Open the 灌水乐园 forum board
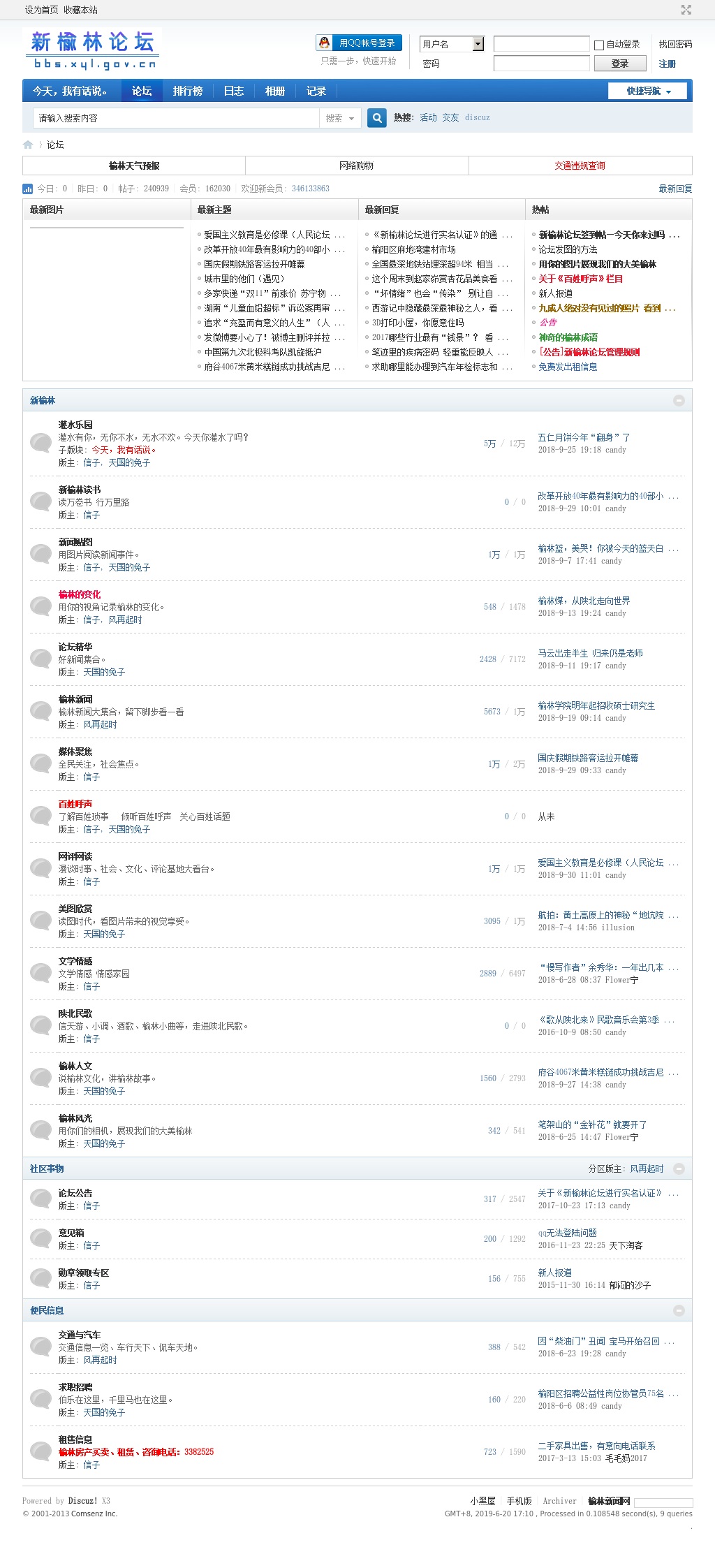Viewport: 715px width, 1568px height. pos(75,425)
